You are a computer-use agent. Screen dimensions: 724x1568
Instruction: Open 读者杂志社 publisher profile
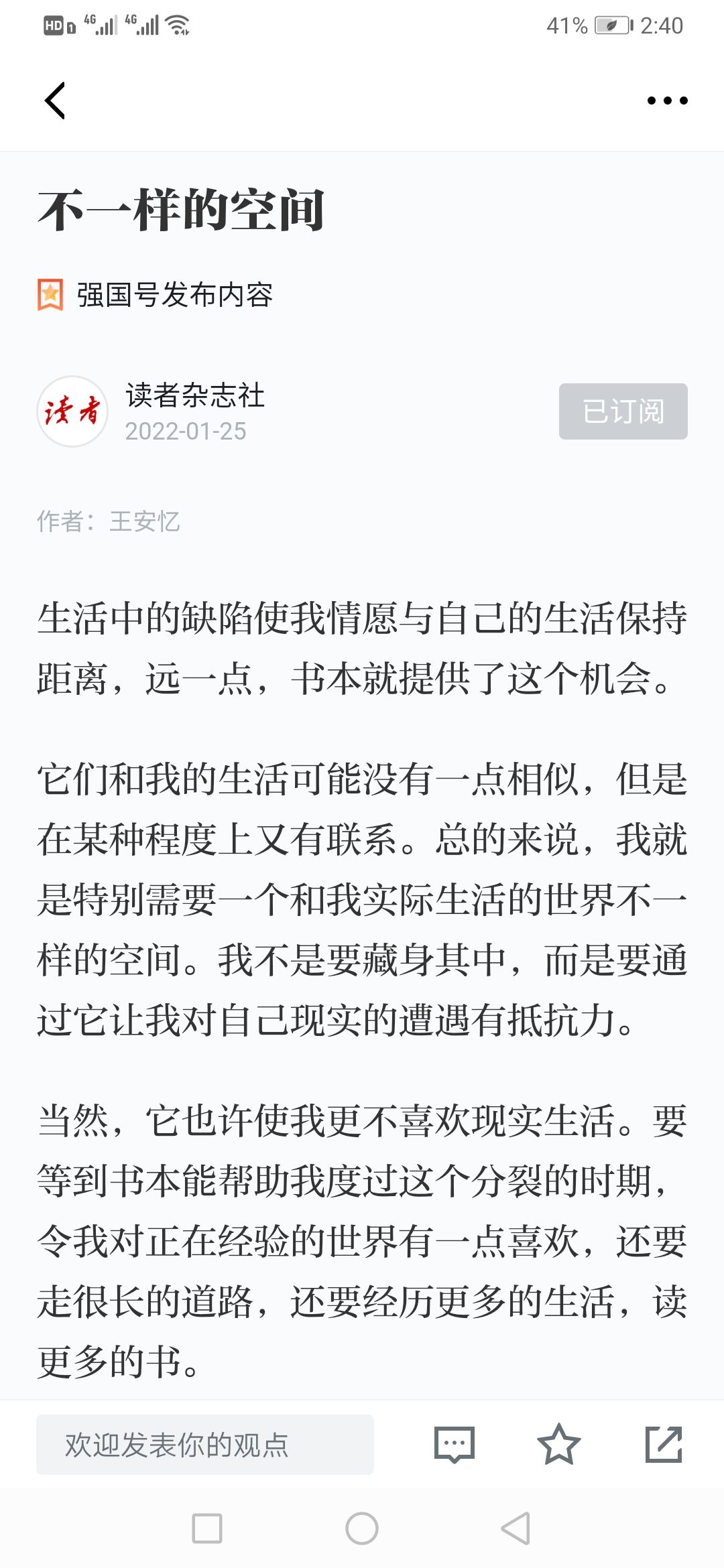(194, 395)
